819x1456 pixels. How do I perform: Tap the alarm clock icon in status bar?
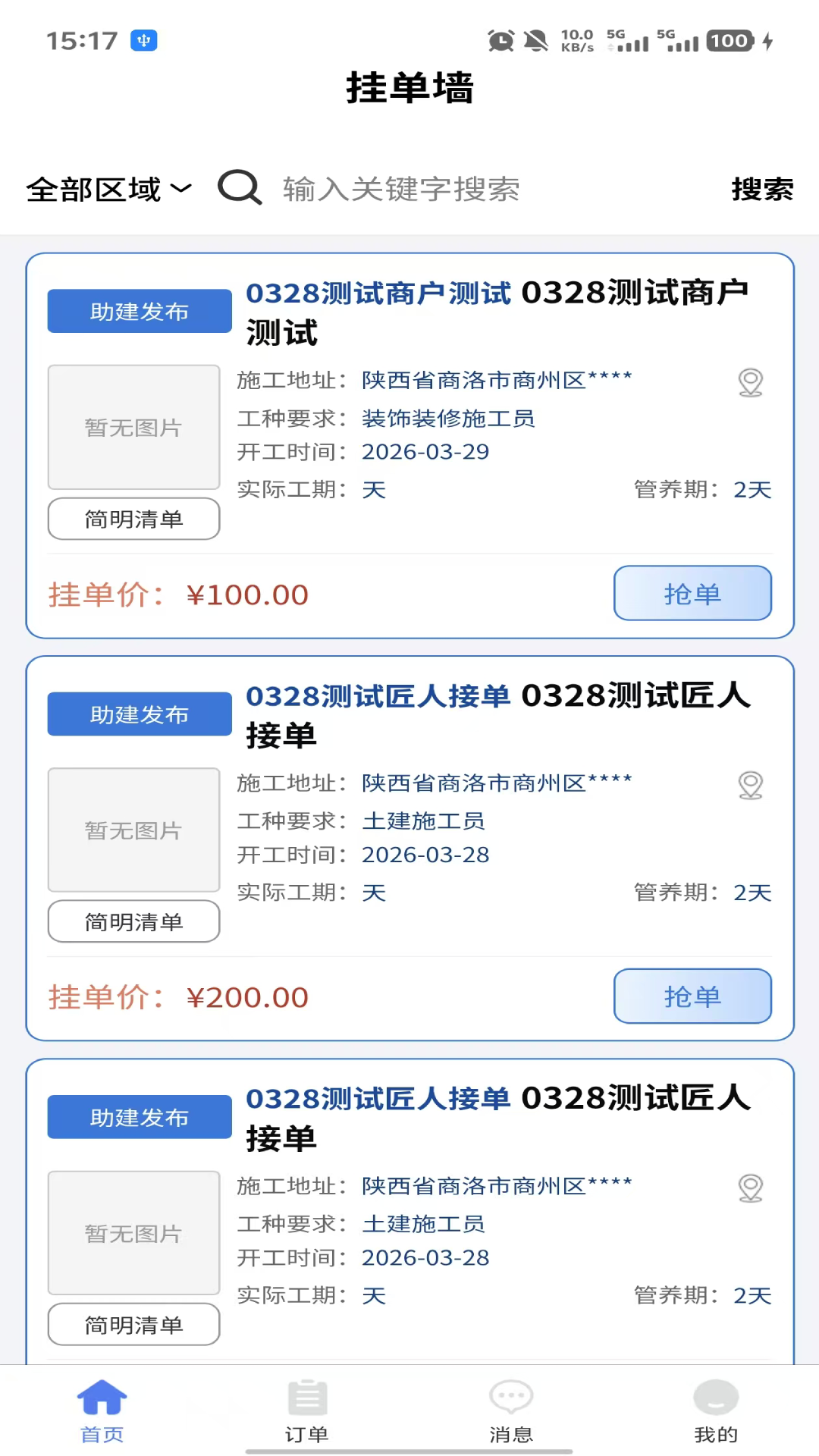(498, 42)
